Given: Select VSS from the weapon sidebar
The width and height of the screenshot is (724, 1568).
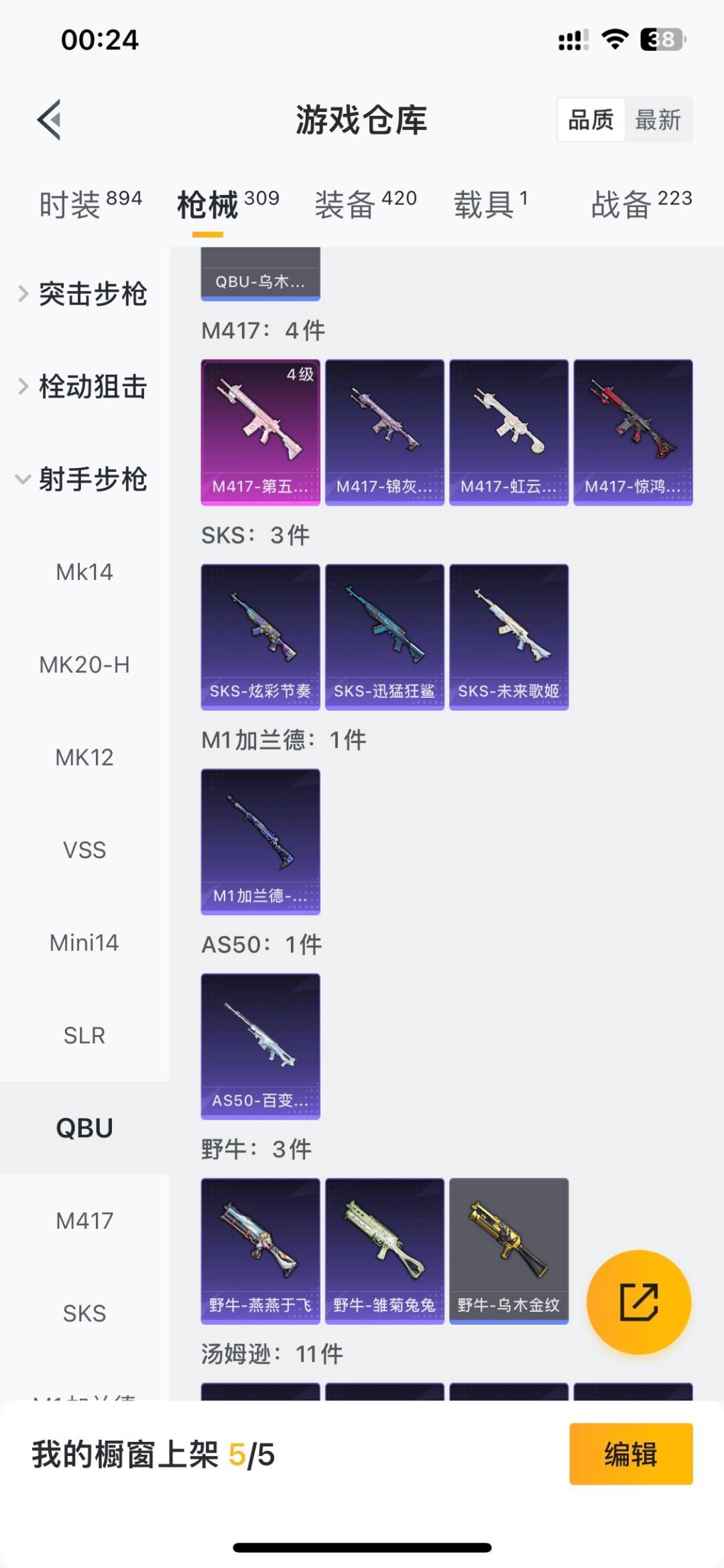Looking at the screenshot, I should click(x=85, y=850).
